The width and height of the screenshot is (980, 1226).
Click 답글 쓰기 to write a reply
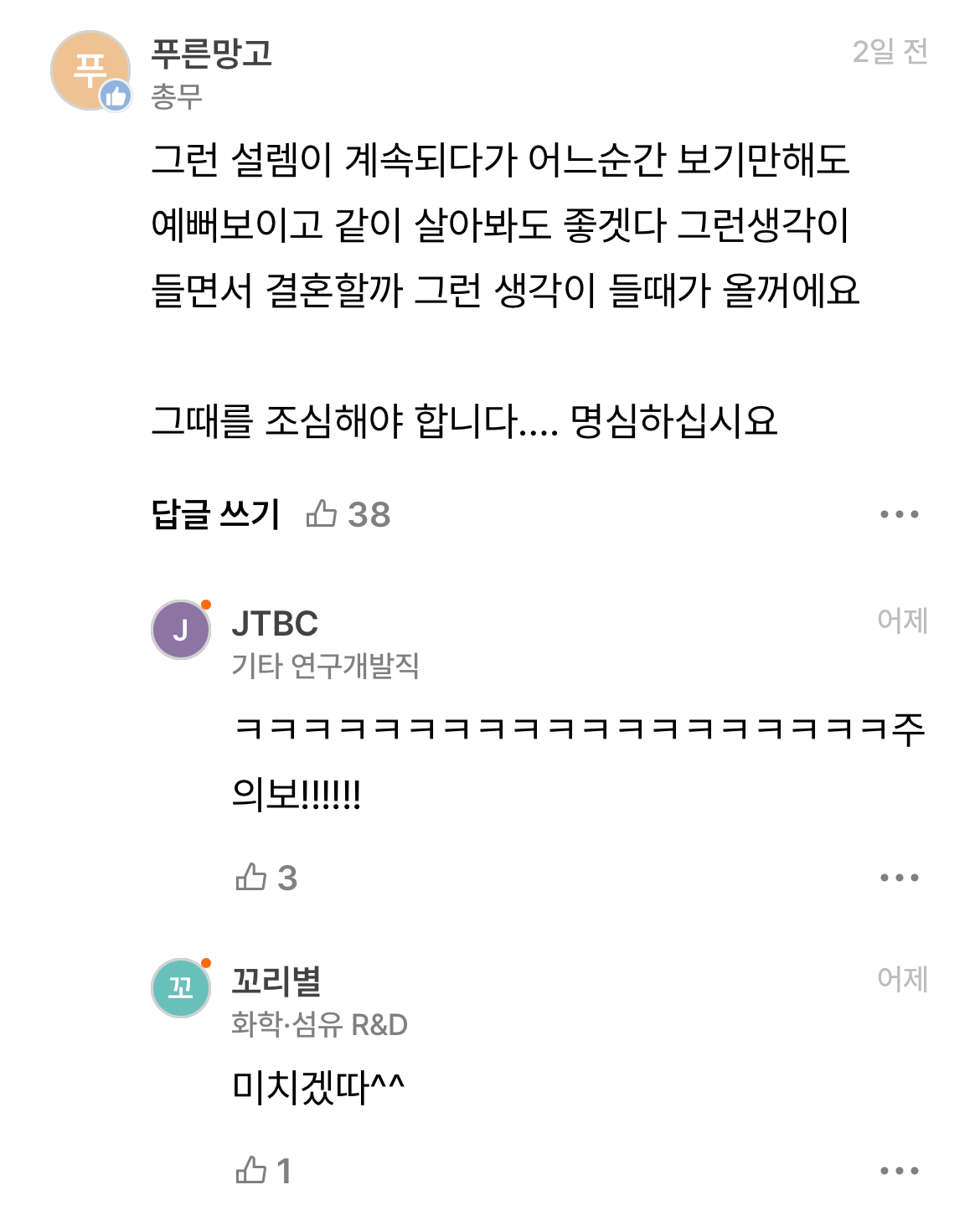click(x=216, y=514)
